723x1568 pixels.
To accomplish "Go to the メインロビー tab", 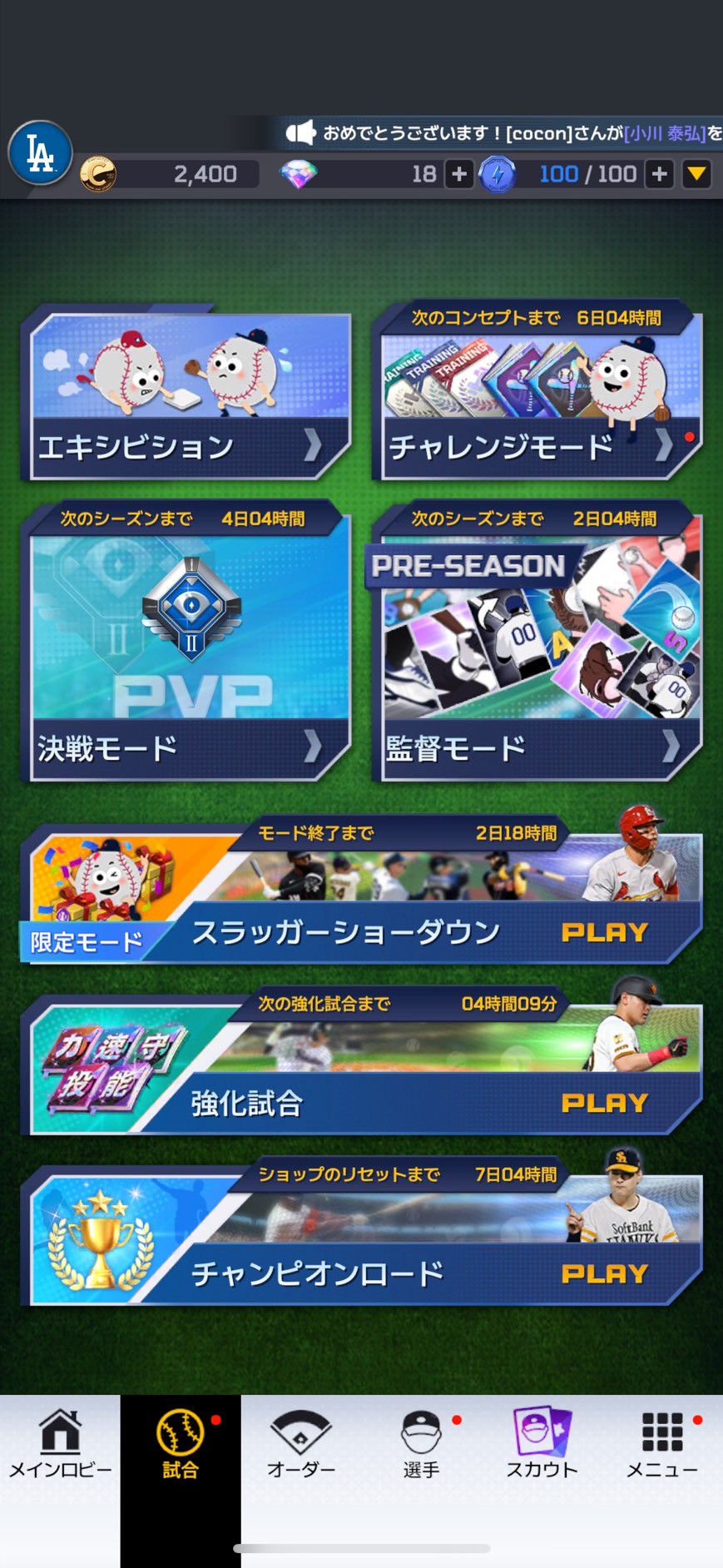I will [x=60, y=1445].
